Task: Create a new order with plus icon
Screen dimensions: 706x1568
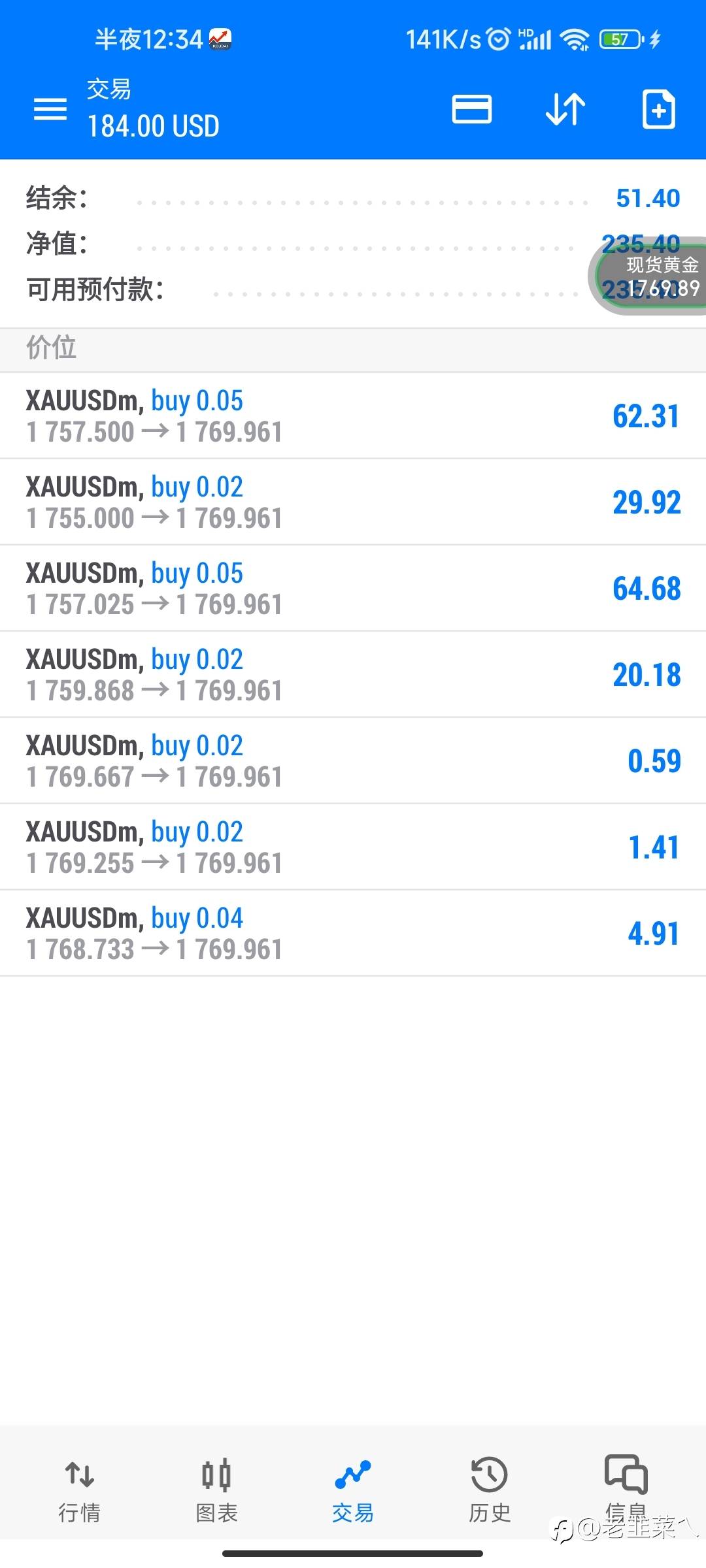Action: (658, 109)
